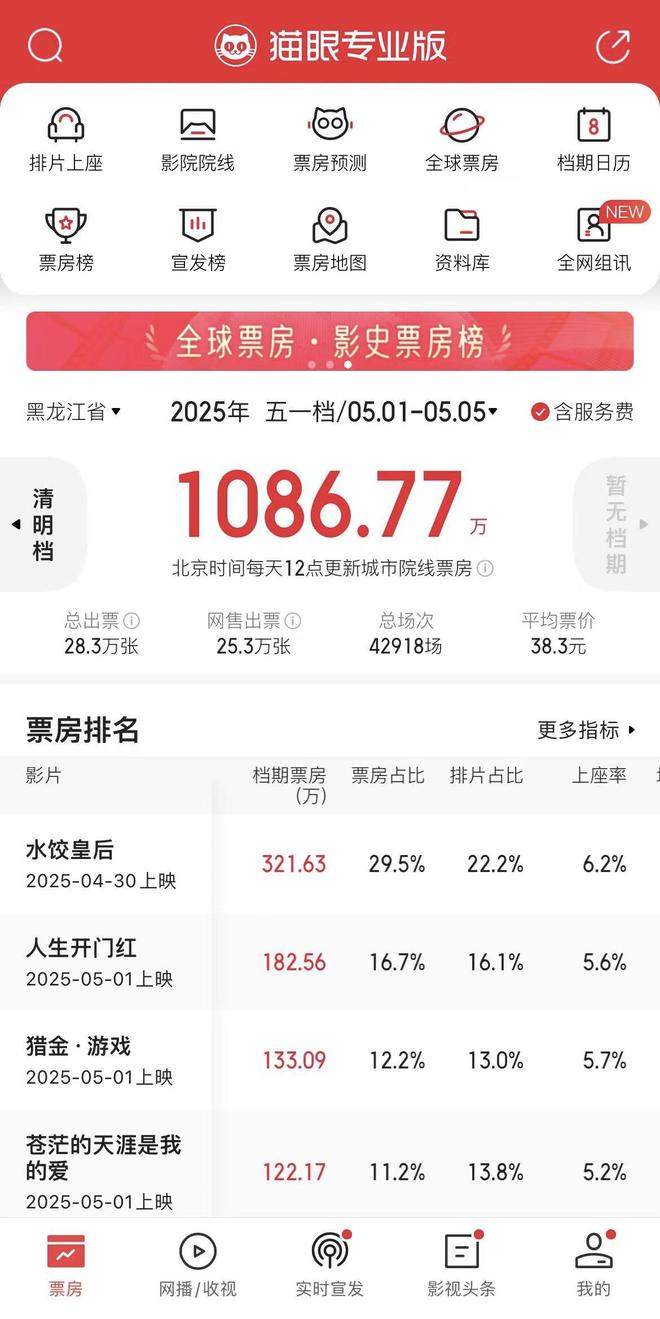
Task: View 全球票房 section
Action: tap(462, 139)
